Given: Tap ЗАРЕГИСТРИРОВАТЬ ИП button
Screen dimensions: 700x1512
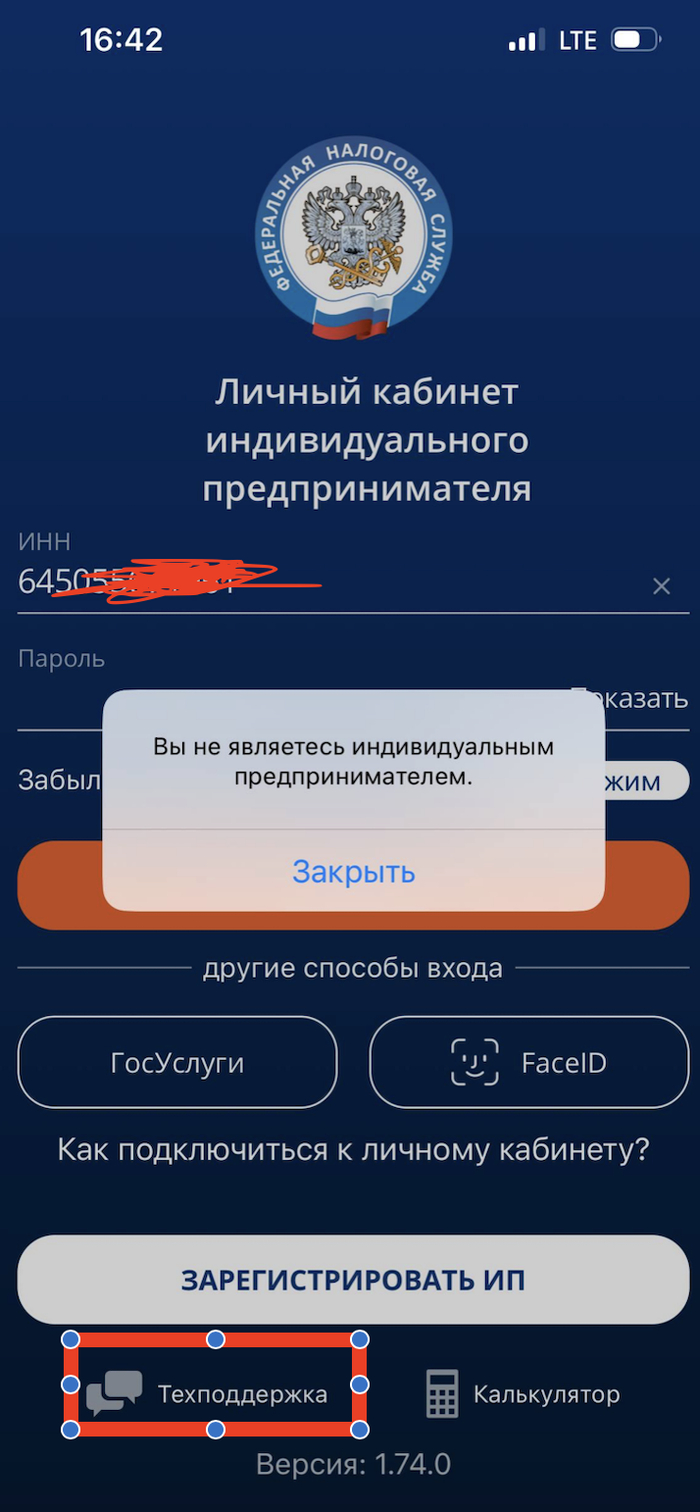Looking at the screenshot, I should pos(353,1280).
